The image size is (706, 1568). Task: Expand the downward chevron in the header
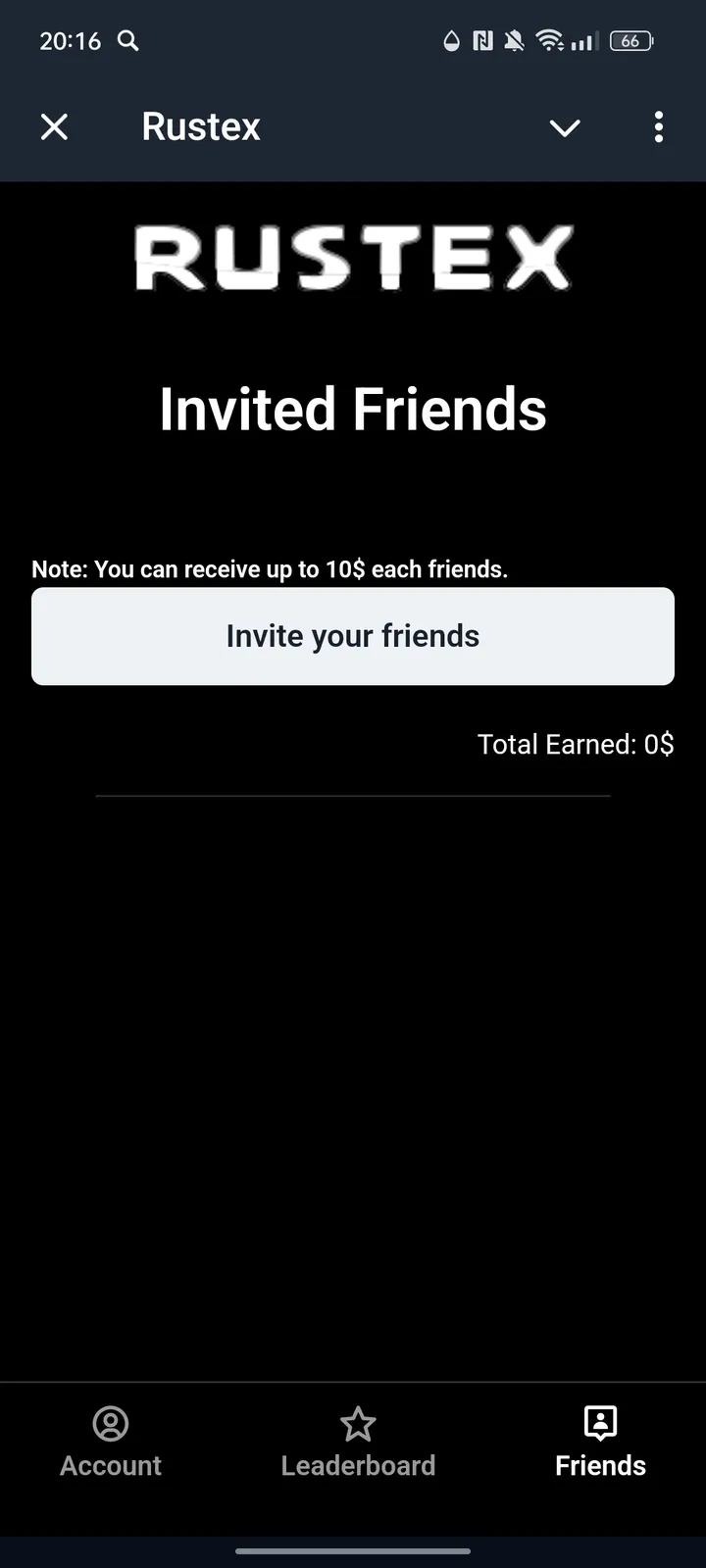pyautogui.click(x=565, y=127)
